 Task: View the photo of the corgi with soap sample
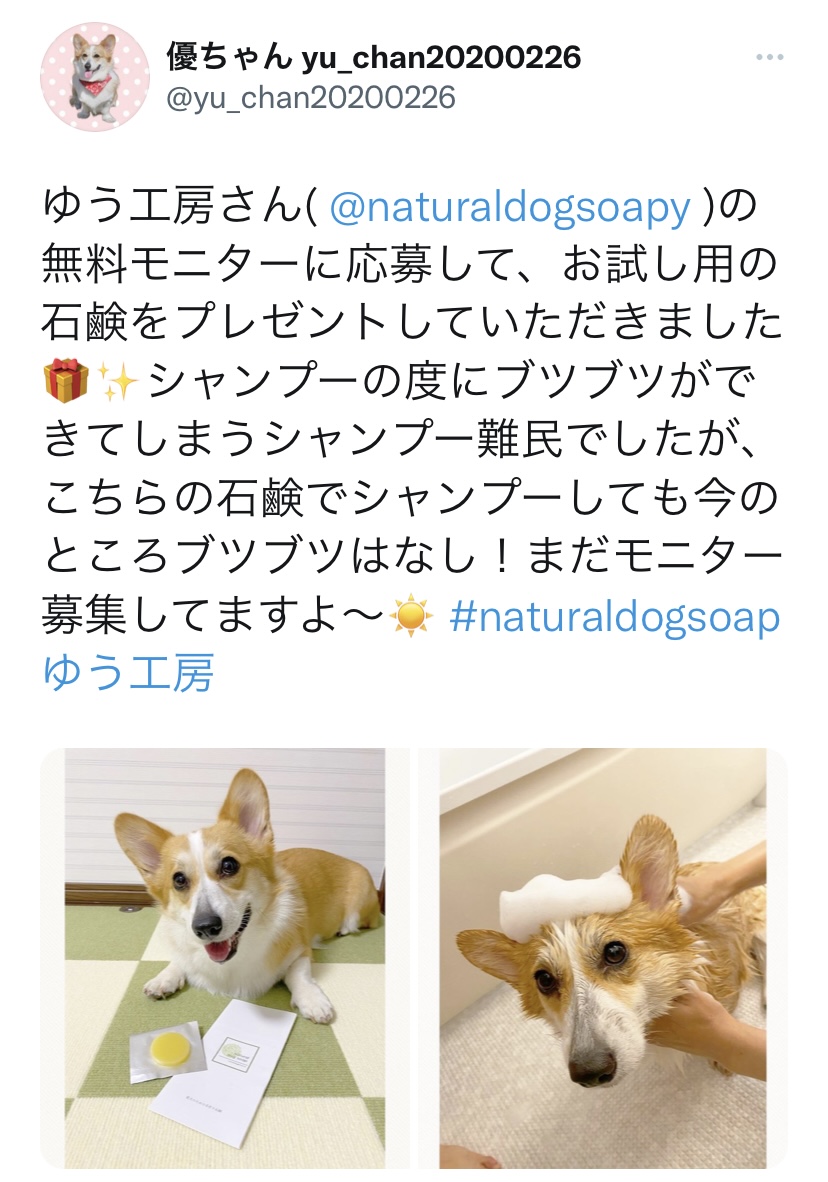[225, 957]
